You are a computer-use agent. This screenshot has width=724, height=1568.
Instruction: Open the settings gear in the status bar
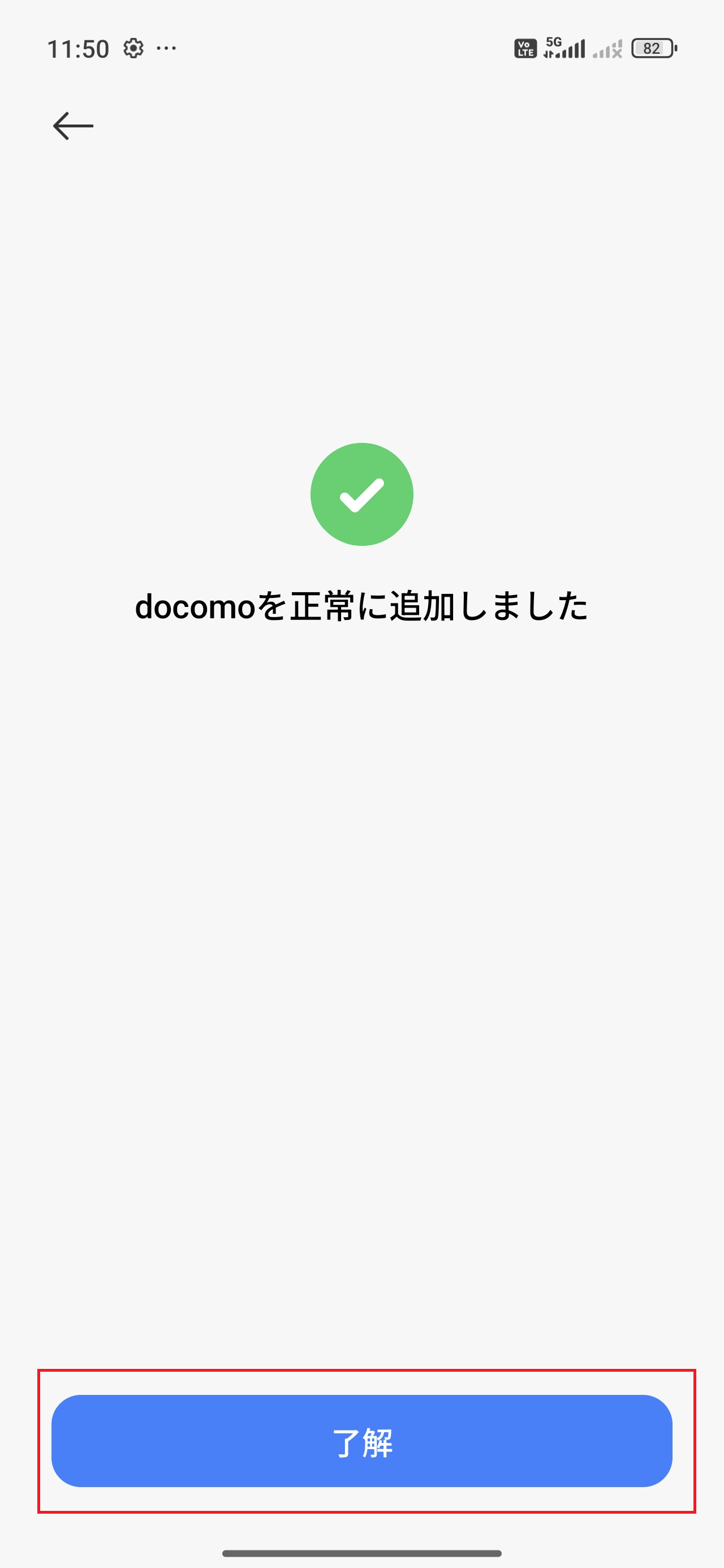pyautogui.click(x=133, y=49)
